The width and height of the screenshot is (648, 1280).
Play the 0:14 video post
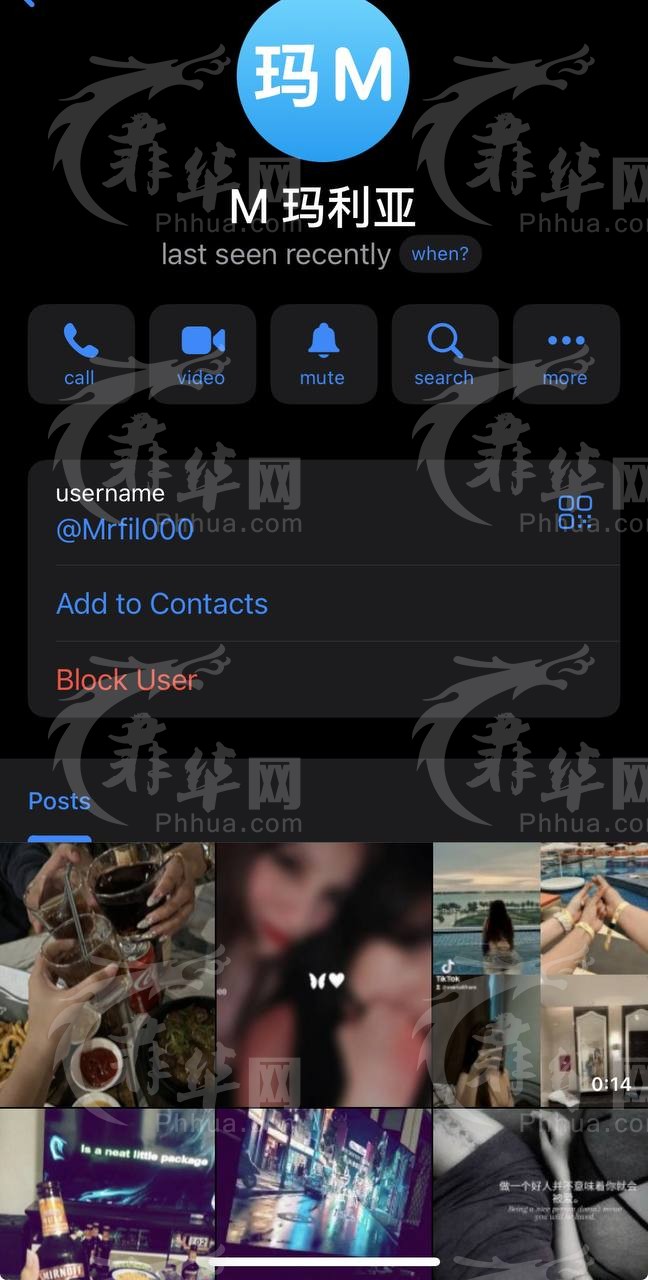(540, 974)
